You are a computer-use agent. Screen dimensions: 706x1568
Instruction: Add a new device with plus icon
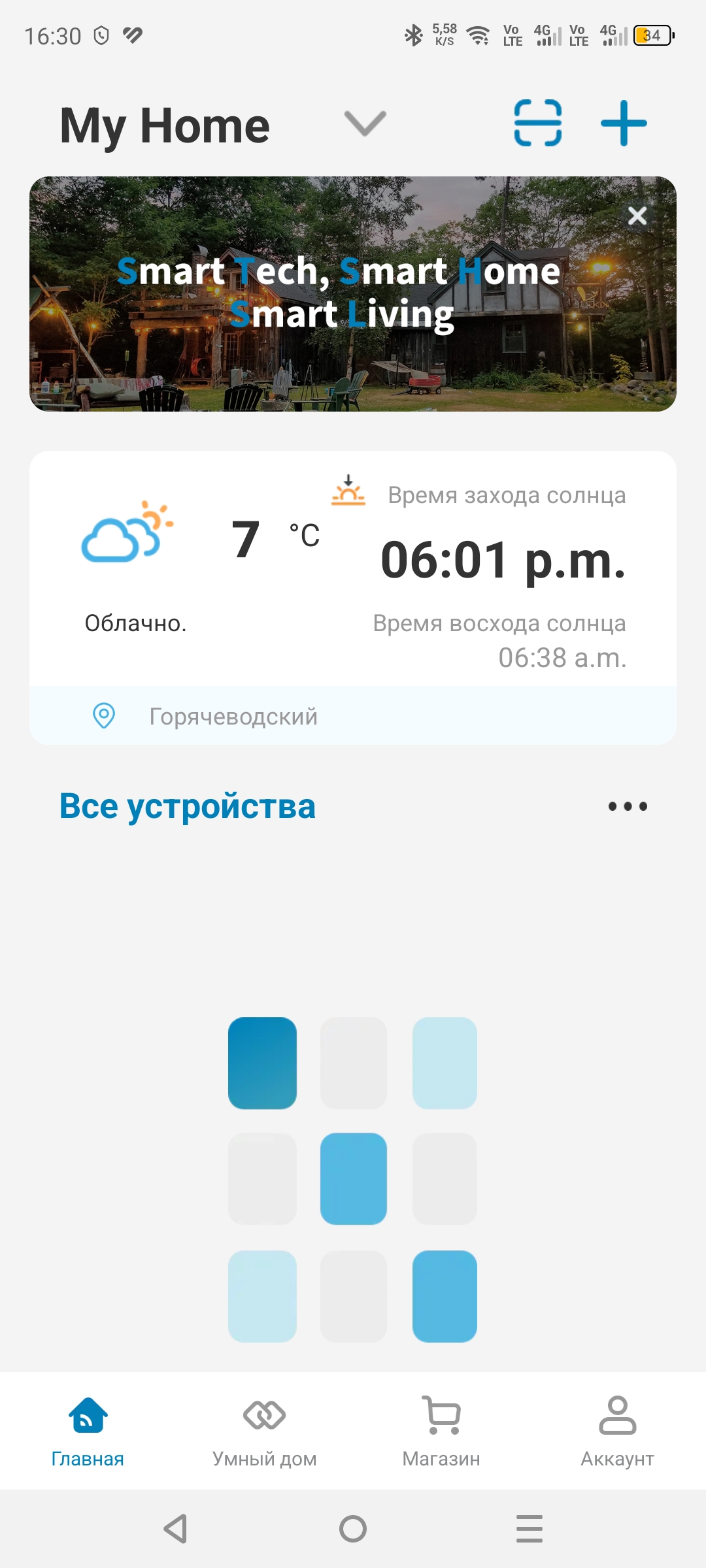pyautogui.click(x=624, y=123)
